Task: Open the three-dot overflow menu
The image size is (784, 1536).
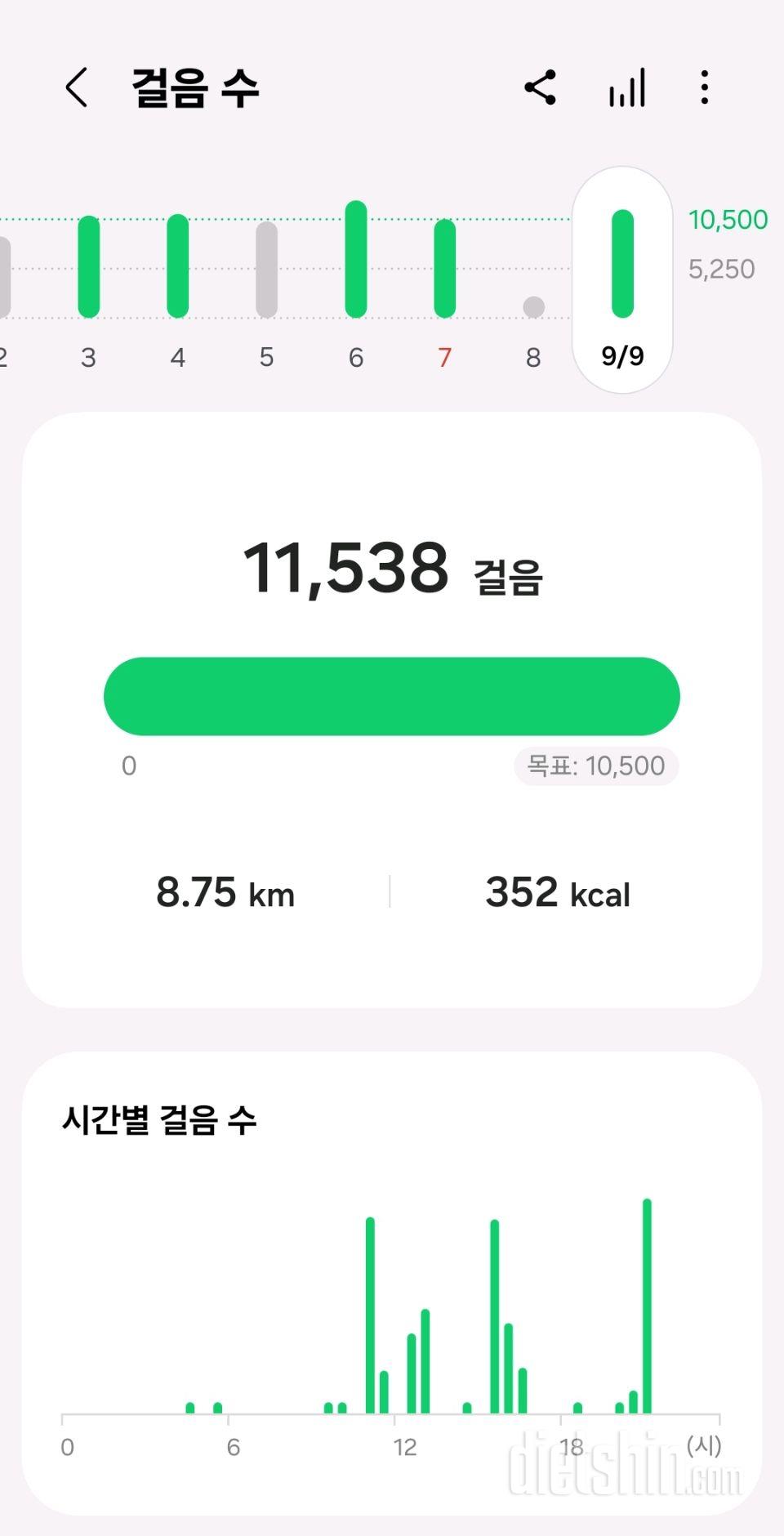Action: coord(704,87)
